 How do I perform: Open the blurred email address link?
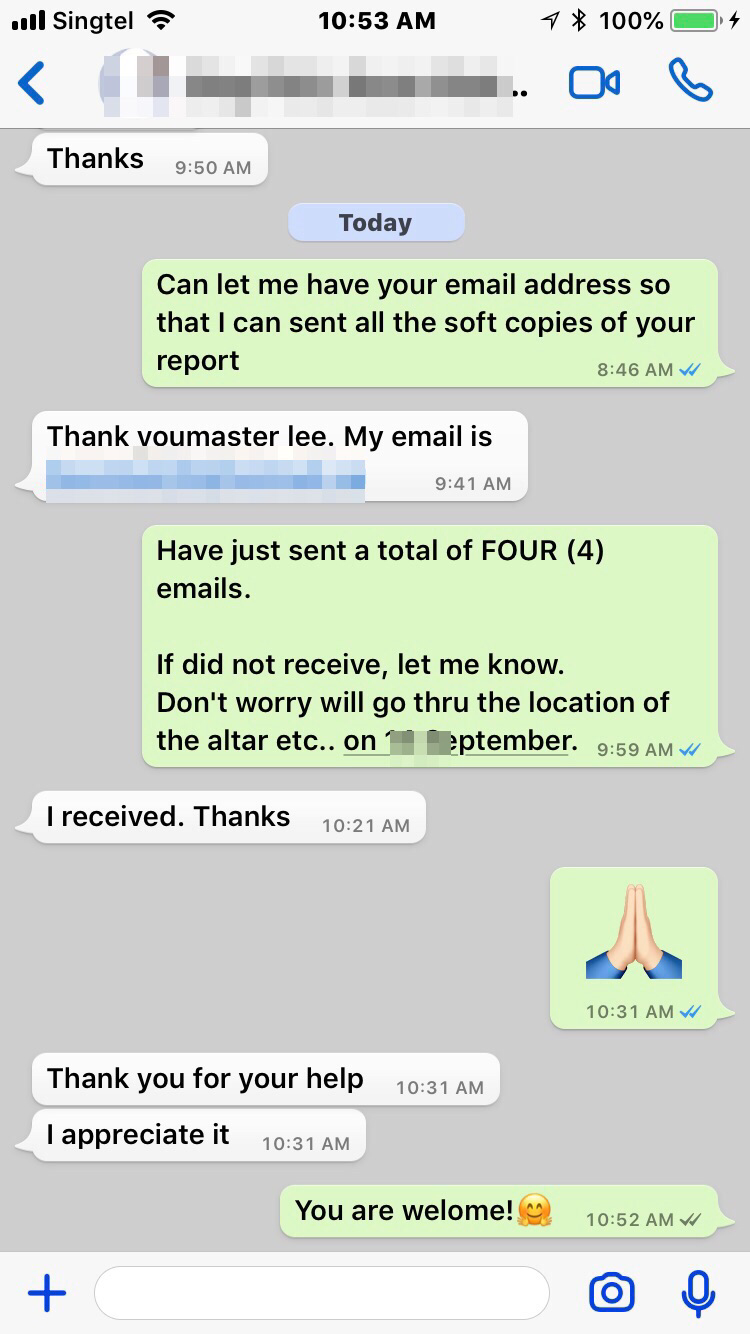coord(205,474)
